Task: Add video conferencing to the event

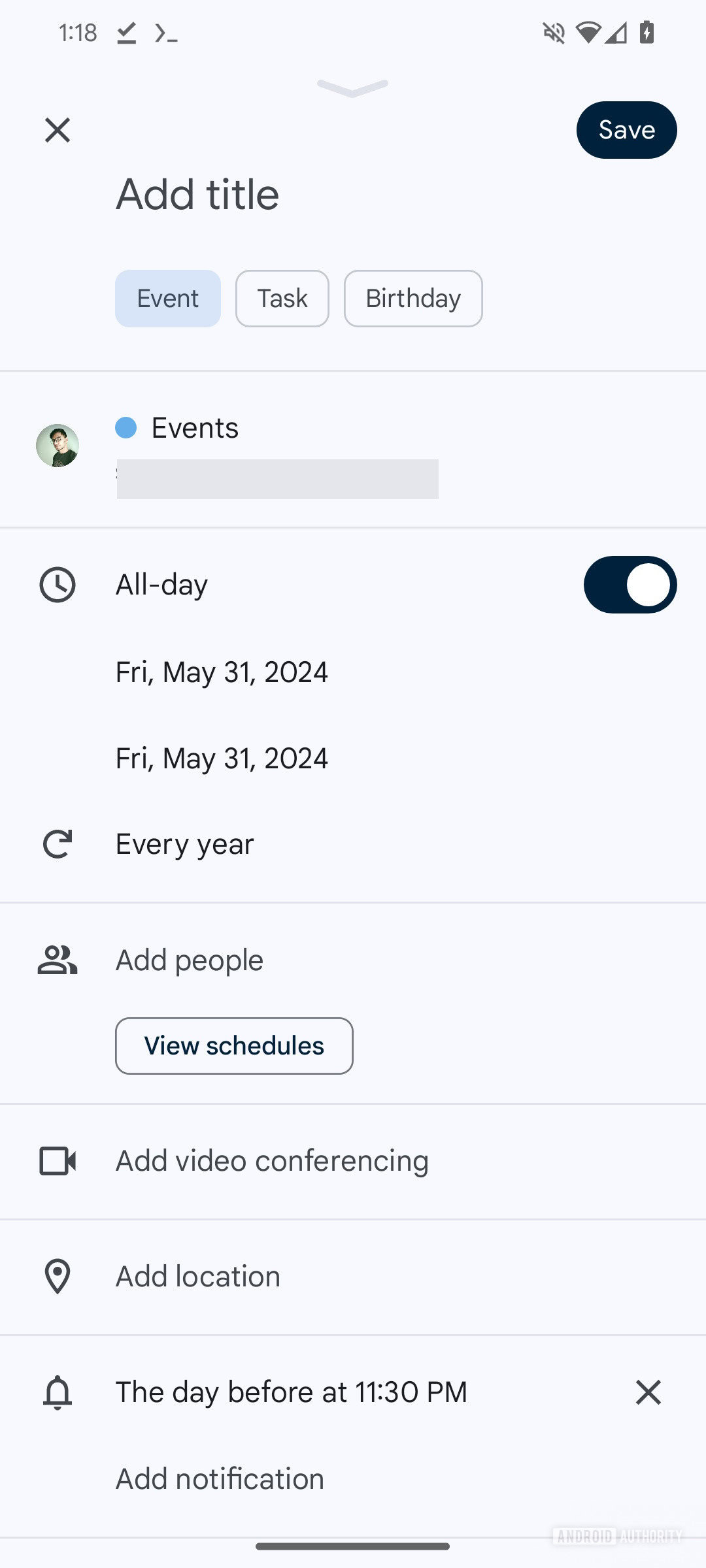Action: click(272, 1161)
